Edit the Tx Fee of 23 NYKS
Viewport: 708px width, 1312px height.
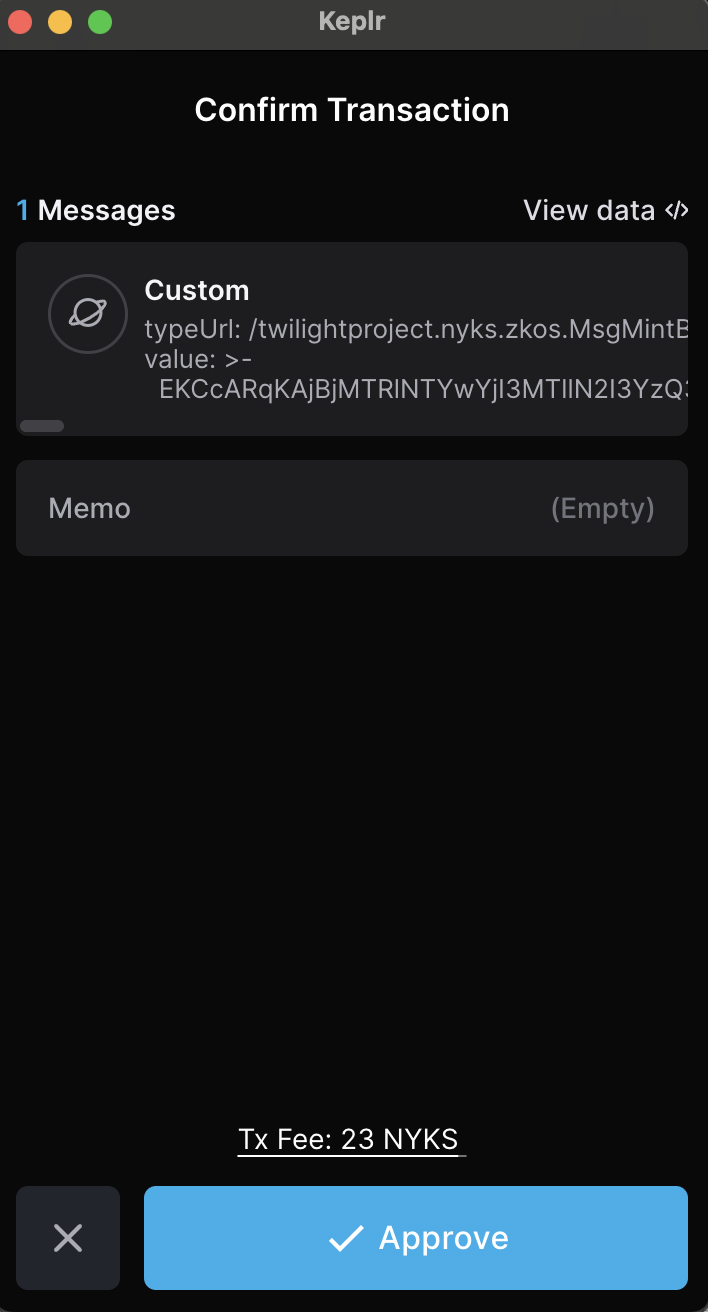349,1139
